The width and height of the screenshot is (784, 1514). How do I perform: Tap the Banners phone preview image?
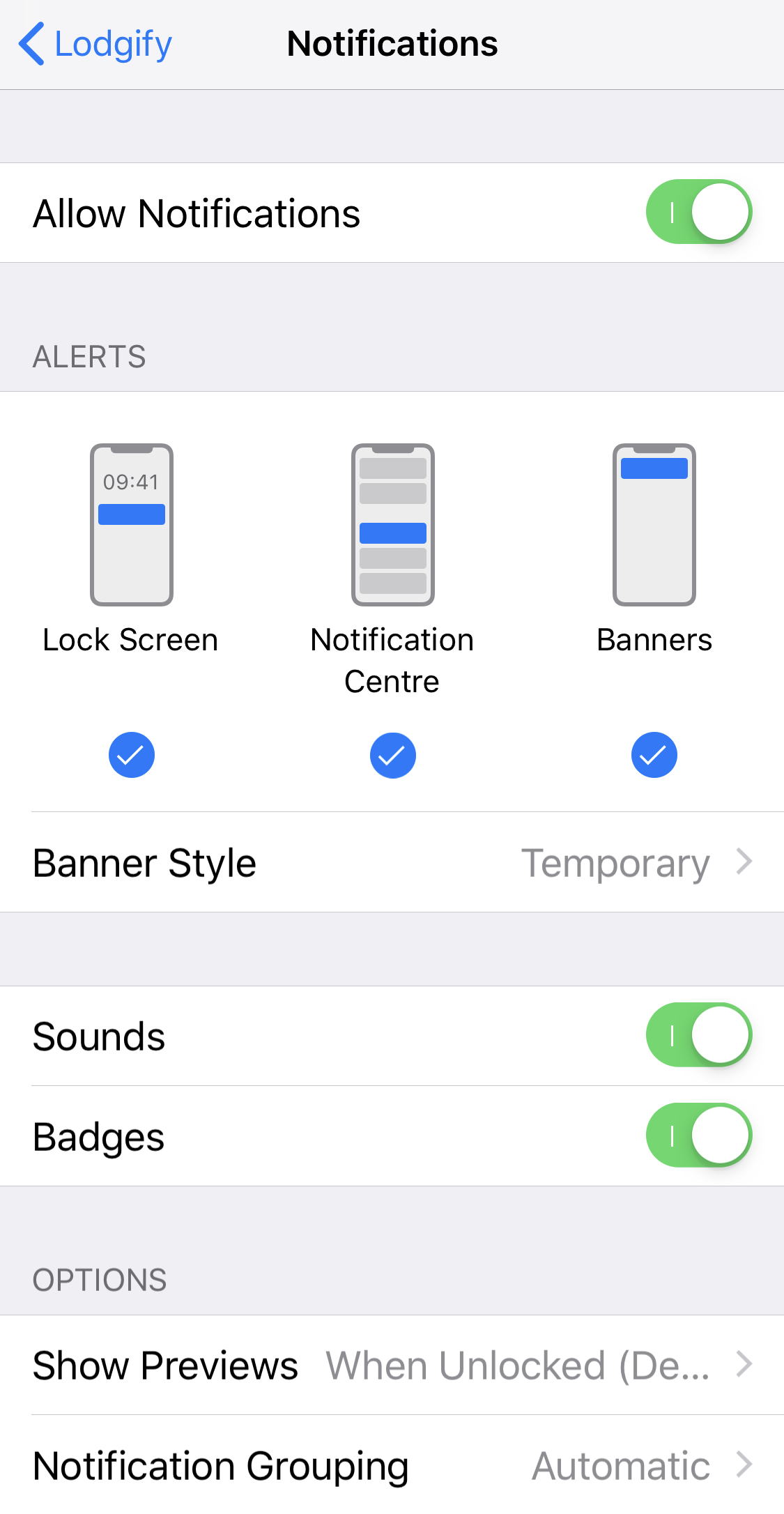point(654,524)
